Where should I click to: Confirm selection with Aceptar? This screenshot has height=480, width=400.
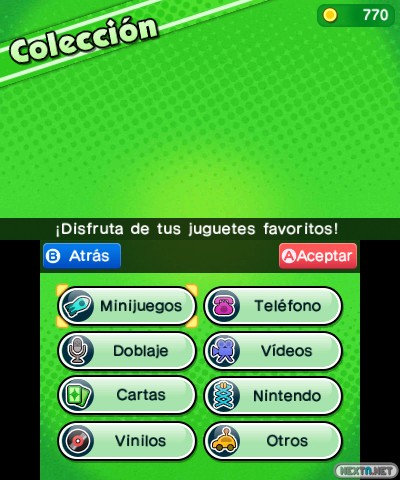click(x=318, y=256)
